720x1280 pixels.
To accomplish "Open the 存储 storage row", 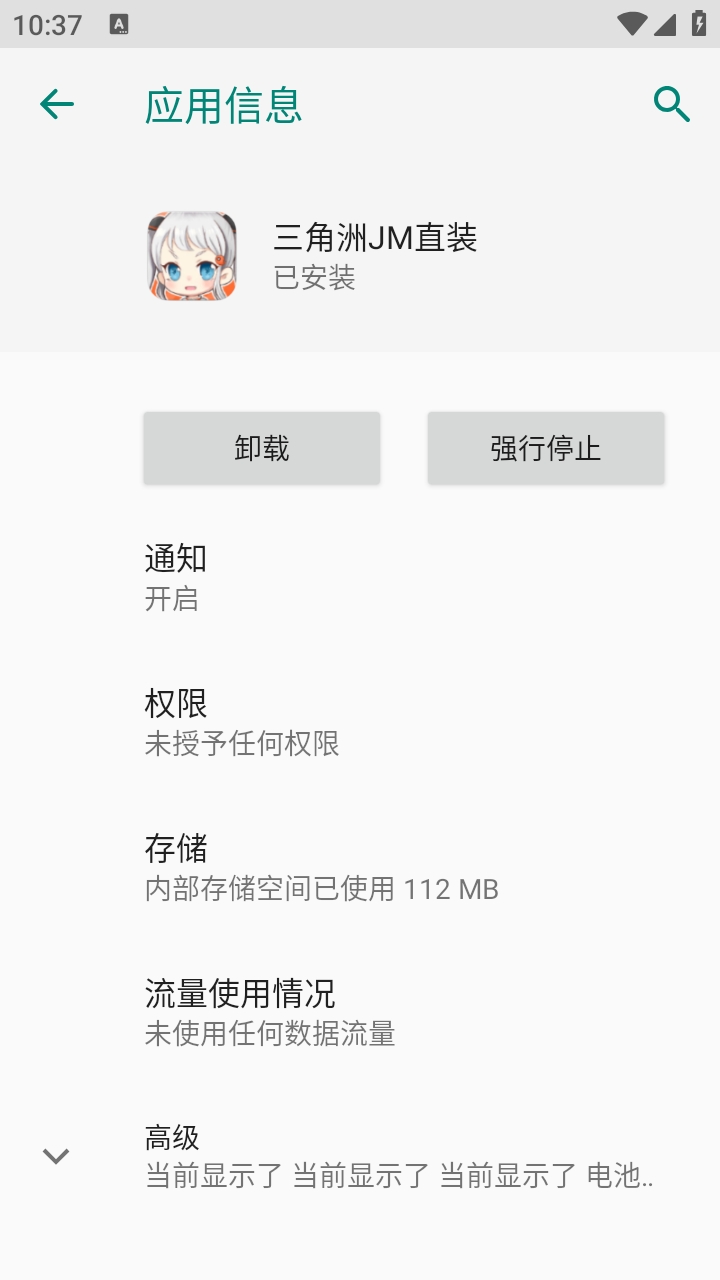I will pyautogui.click(x=360, y=867).
